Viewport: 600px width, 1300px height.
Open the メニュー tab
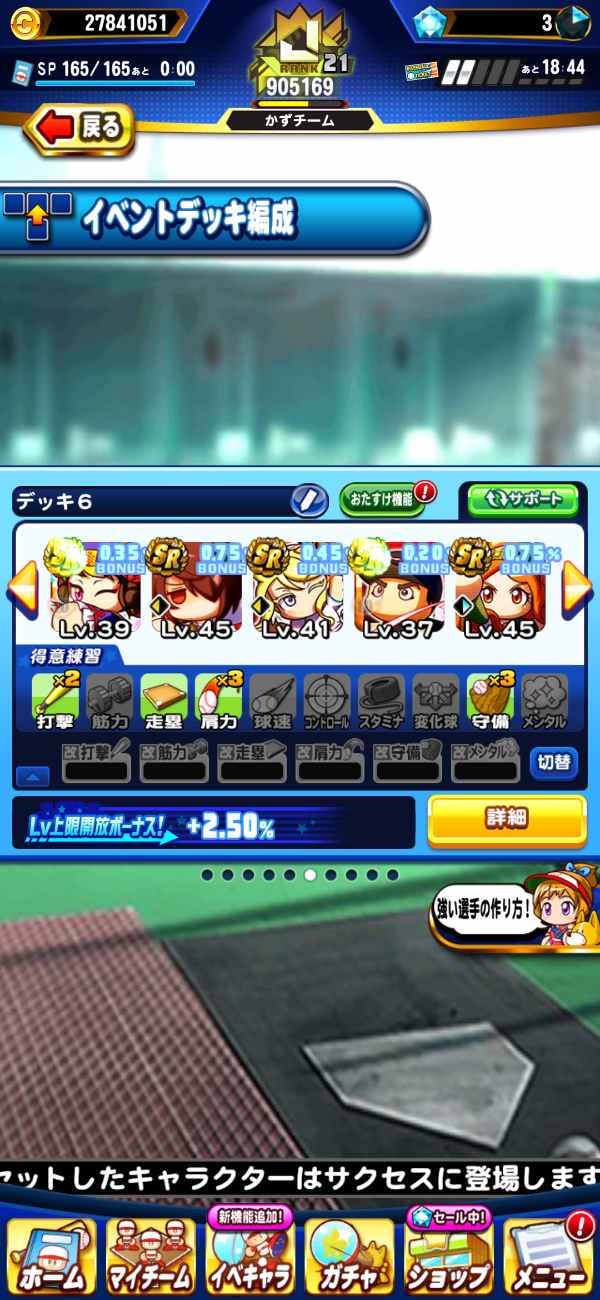[x=548, y=1255]
